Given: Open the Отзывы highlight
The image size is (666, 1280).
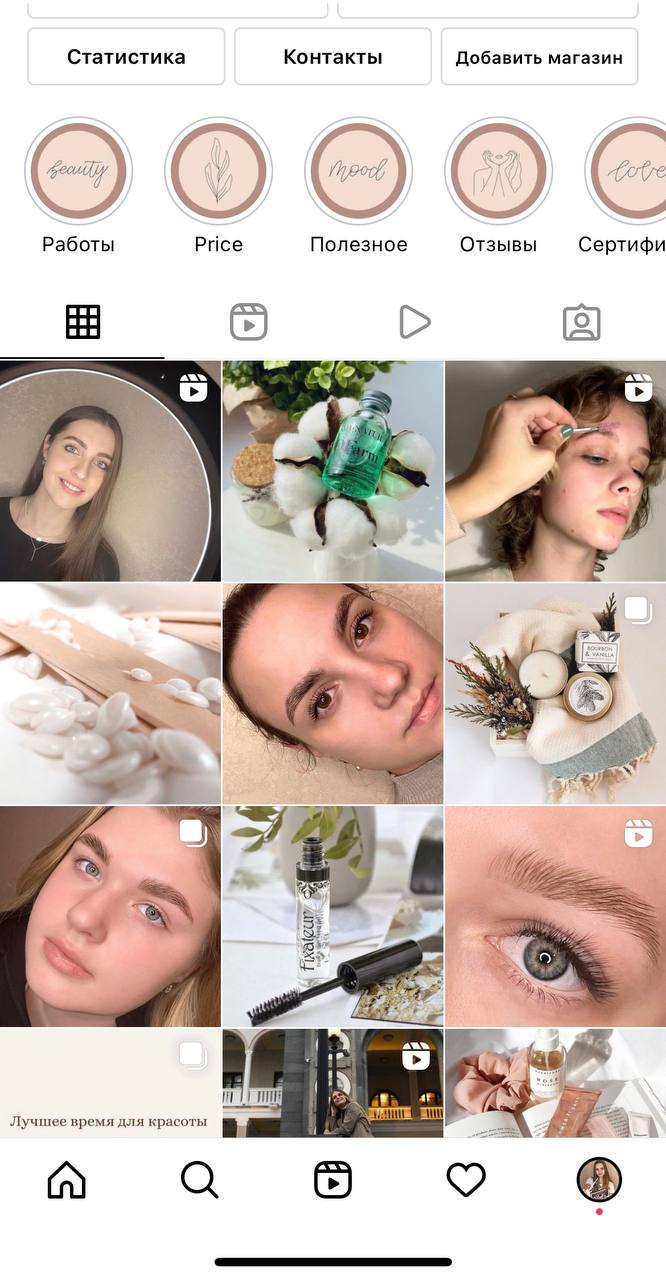Looking at the screenshot, I should (x=498, y=186).
